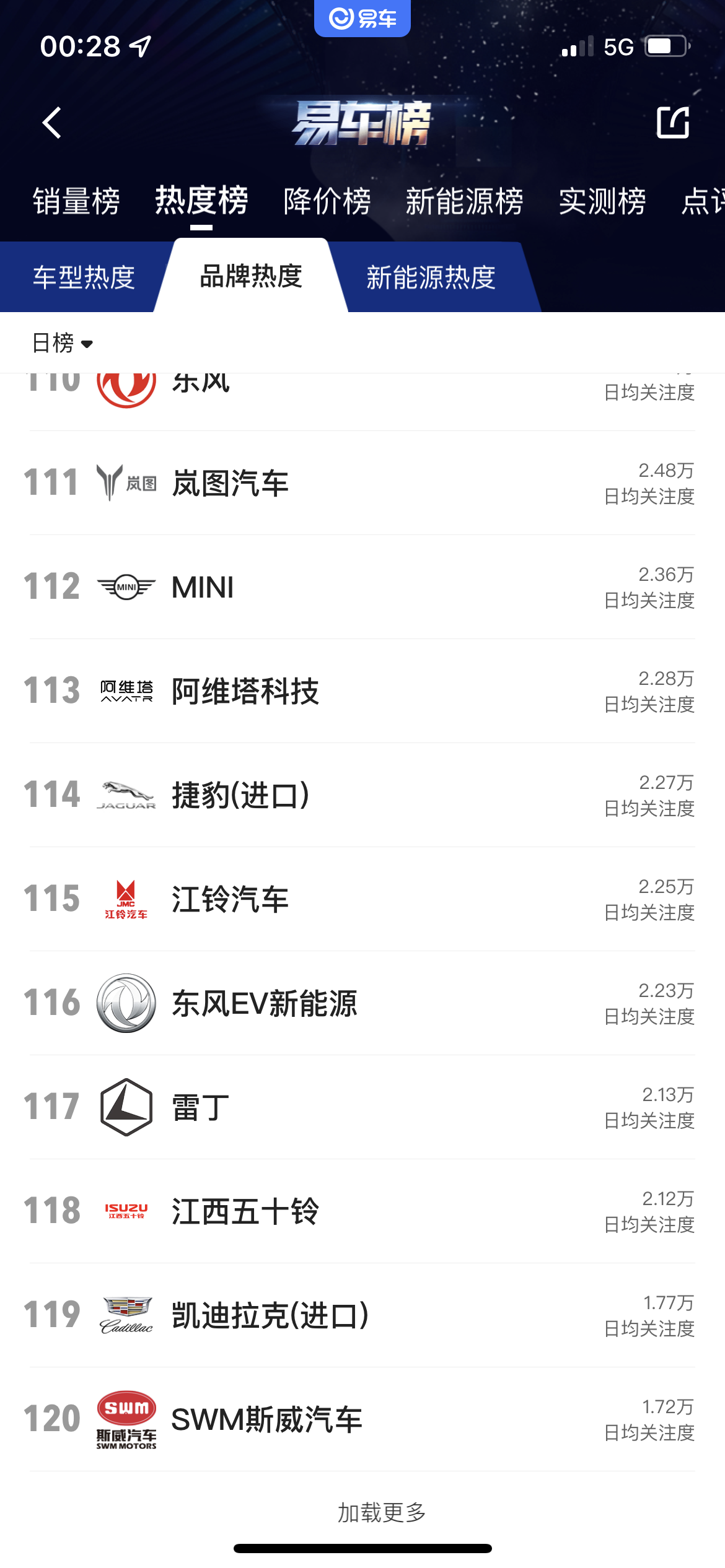Tap 加载更多 to load more brands
The image size is (725, 1568).
382,1512
